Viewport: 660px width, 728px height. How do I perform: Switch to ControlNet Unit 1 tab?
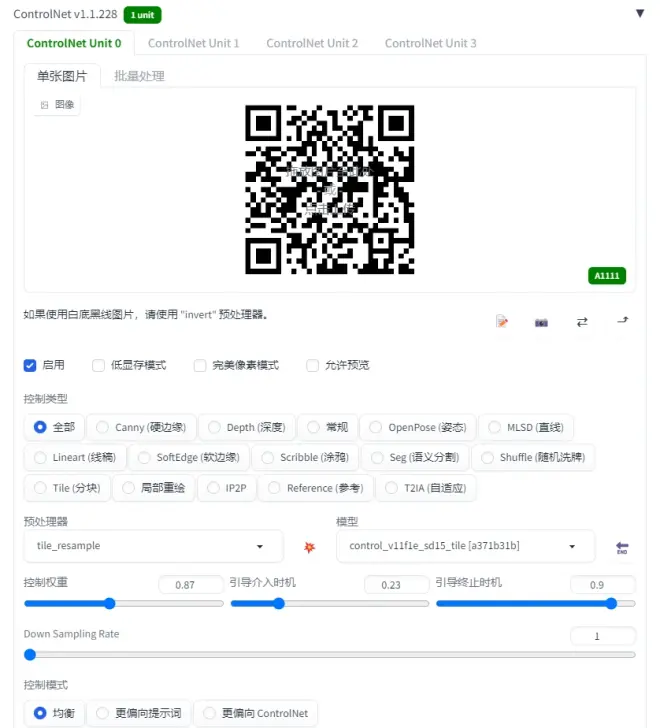193,43
